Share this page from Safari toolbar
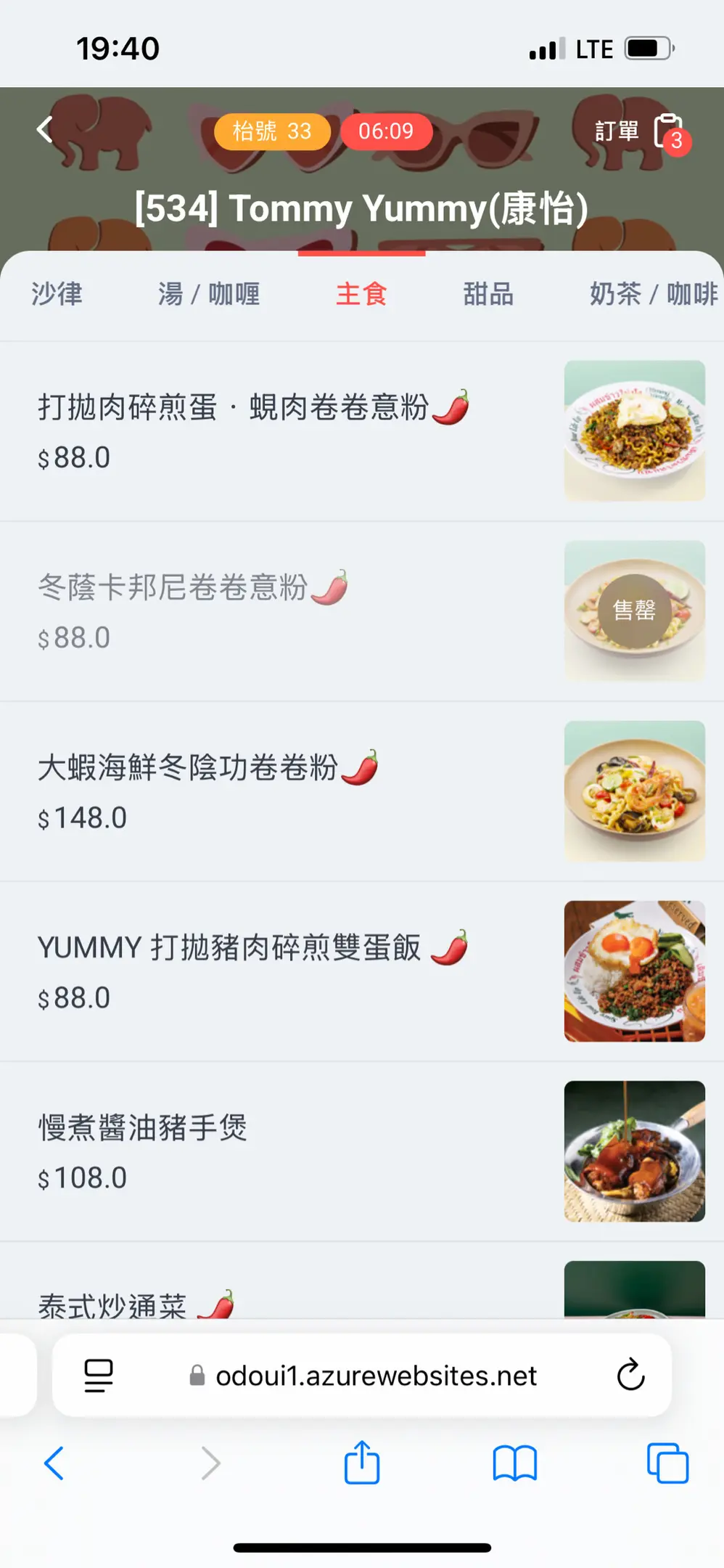 [362, 1463]
